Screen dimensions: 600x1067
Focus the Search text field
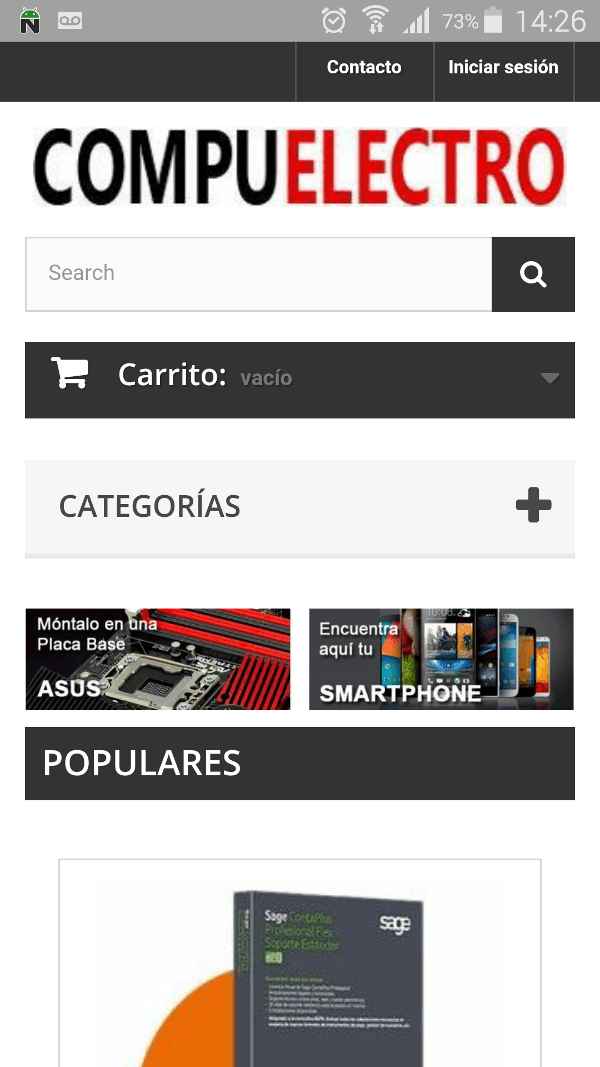(x=259, y=274)
